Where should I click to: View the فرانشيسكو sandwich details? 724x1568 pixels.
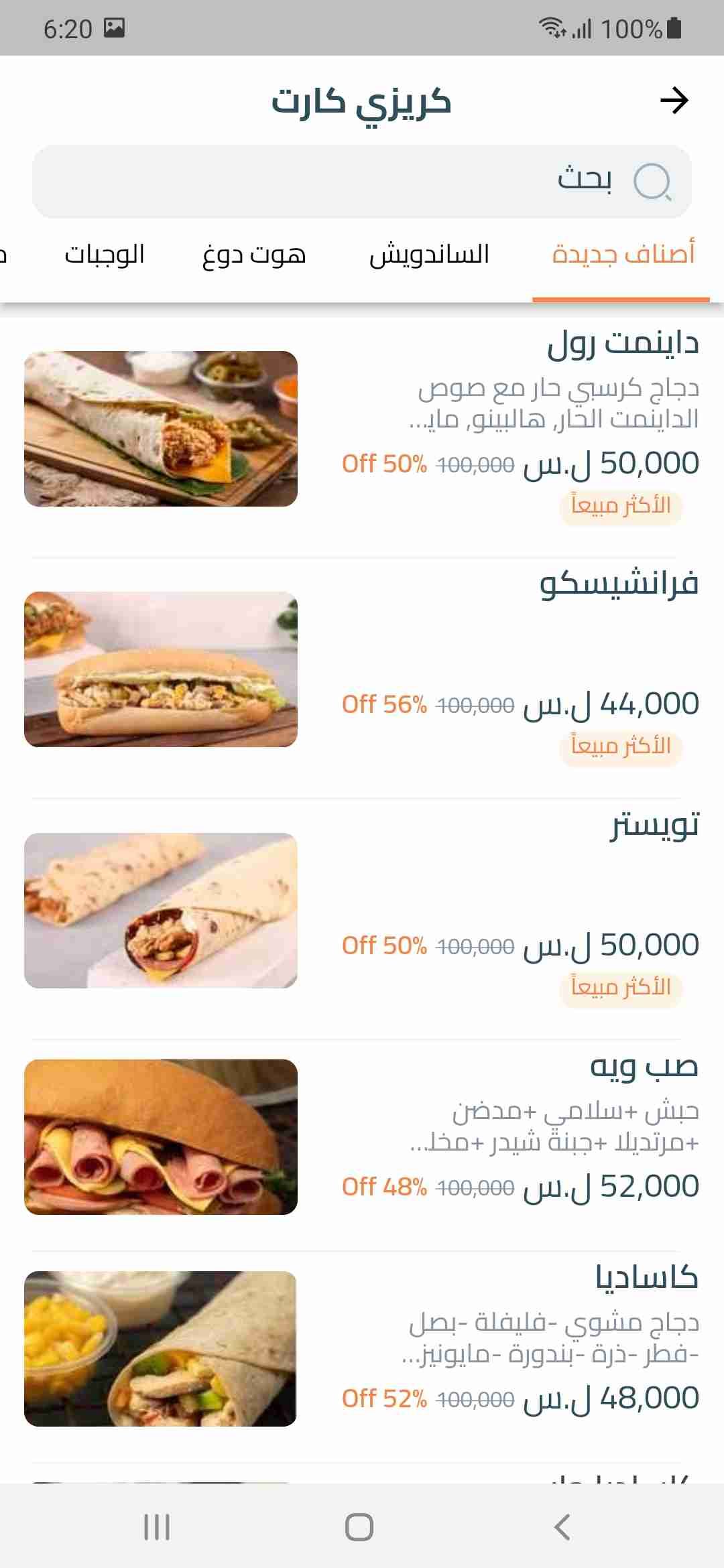pos(362,670)
